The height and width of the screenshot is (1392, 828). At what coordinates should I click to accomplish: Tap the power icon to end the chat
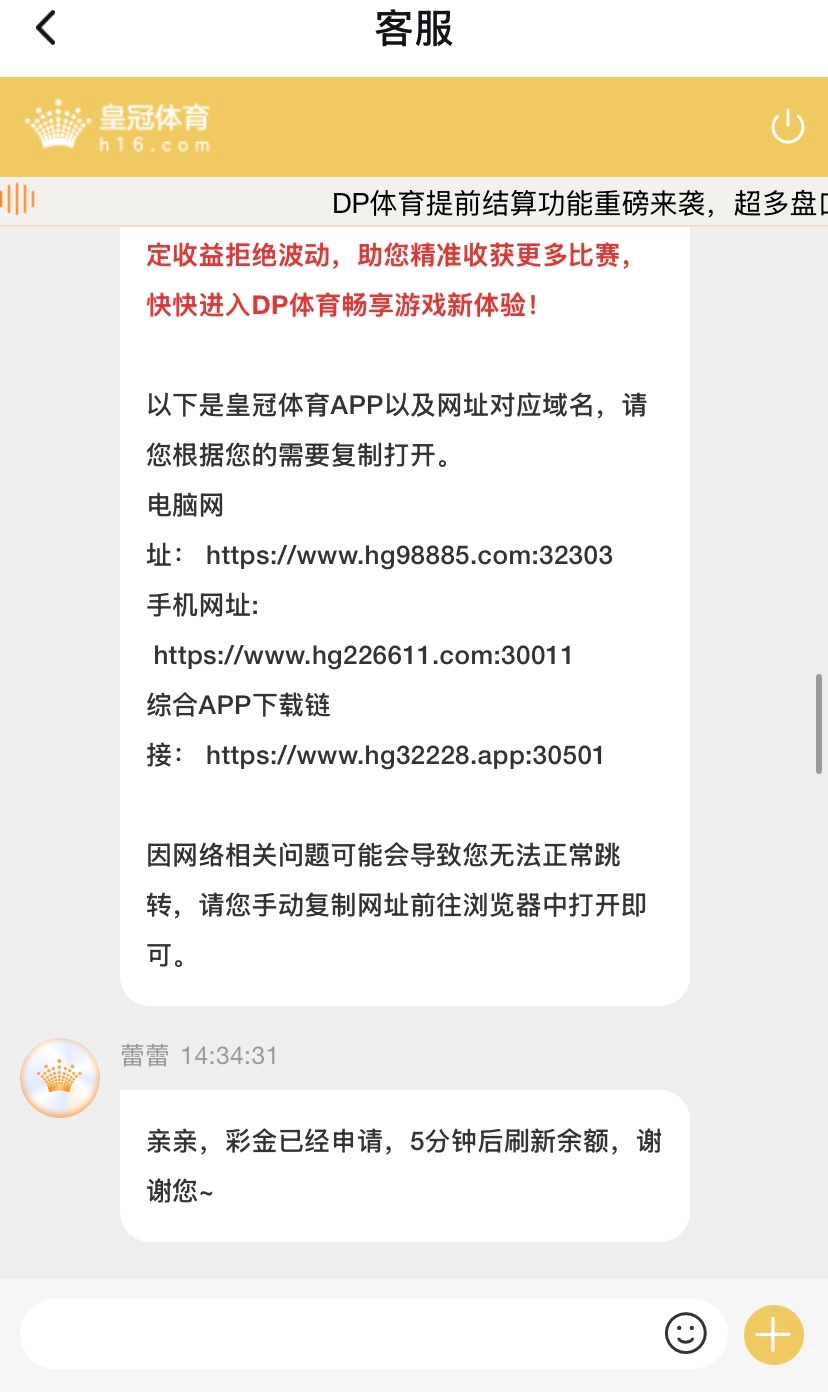click(x=787, y=128)
